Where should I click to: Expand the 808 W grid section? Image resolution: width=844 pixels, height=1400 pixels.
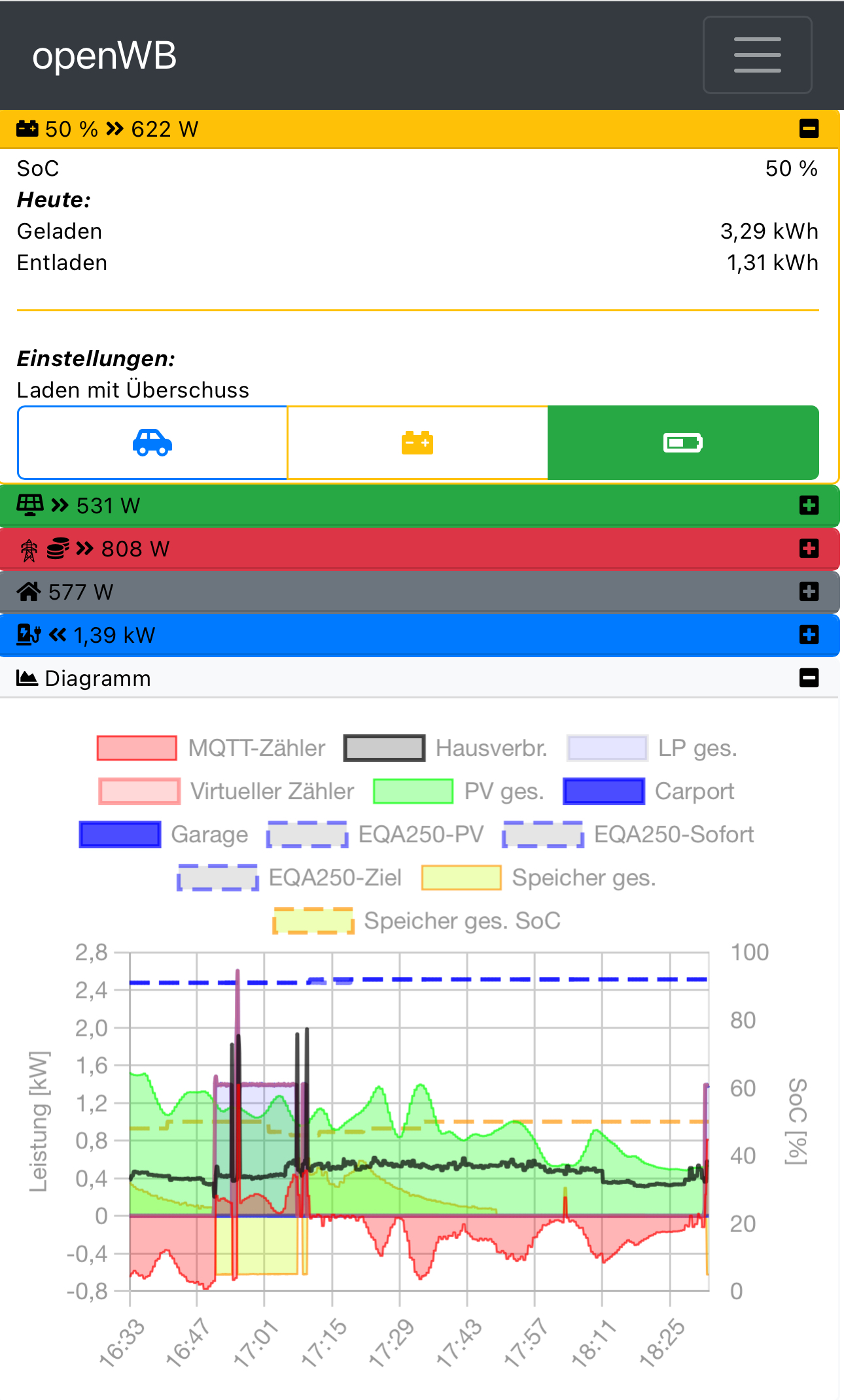(809, 549)
